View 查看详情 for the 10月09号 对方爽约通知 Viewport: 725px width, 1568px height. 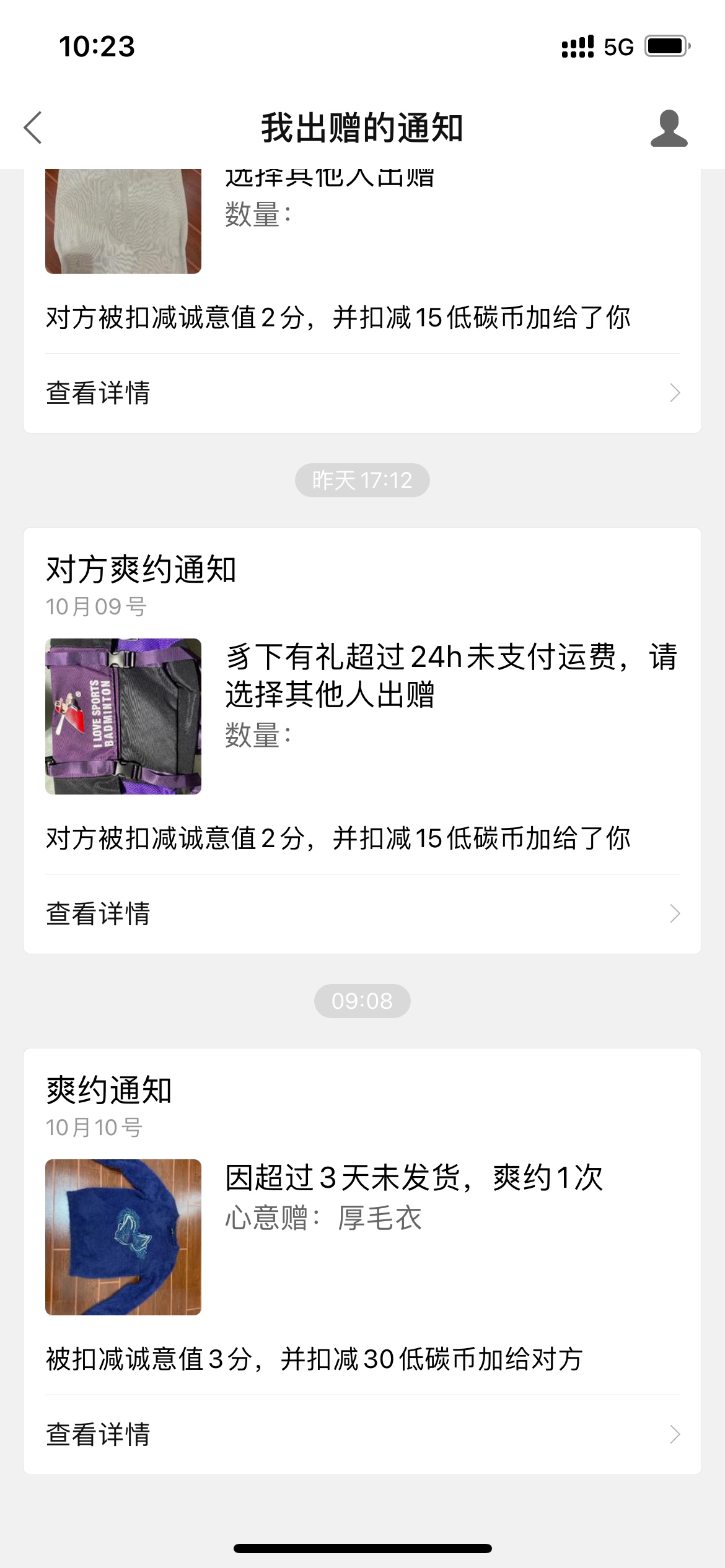pos(362,914)
